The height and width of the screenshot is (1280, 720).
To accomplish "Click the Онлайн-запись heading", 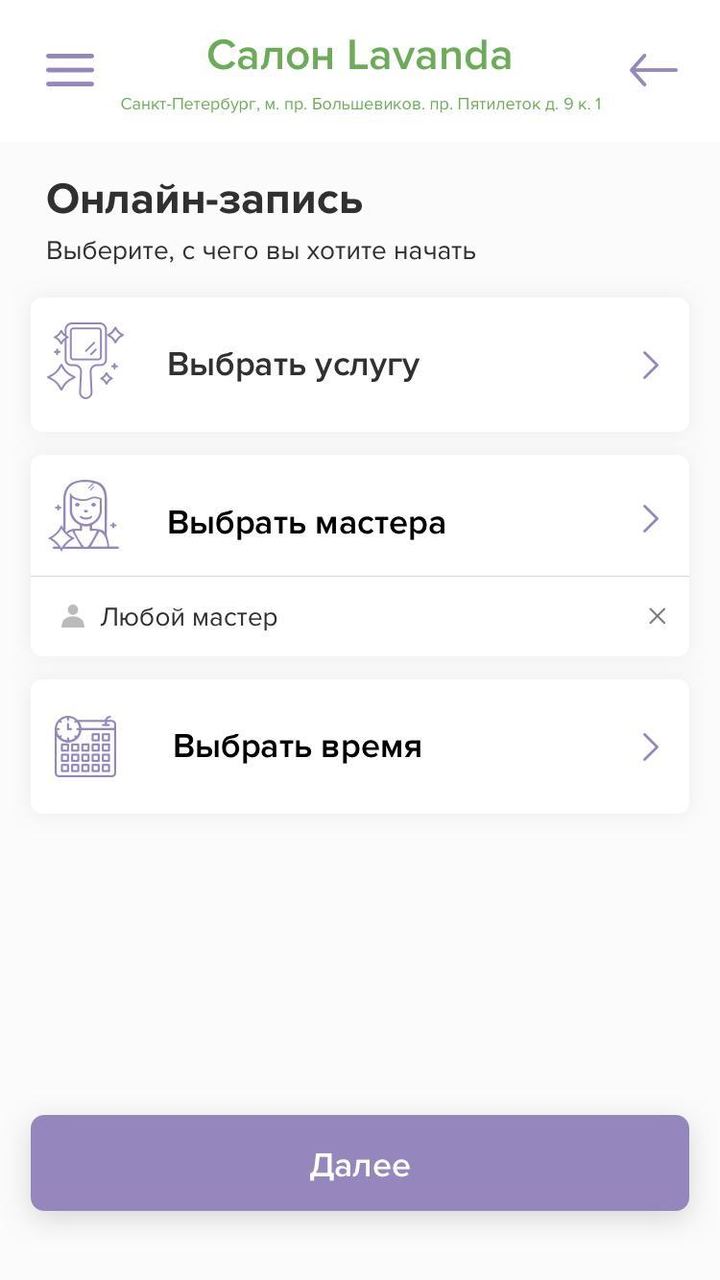I will [204, 199].
